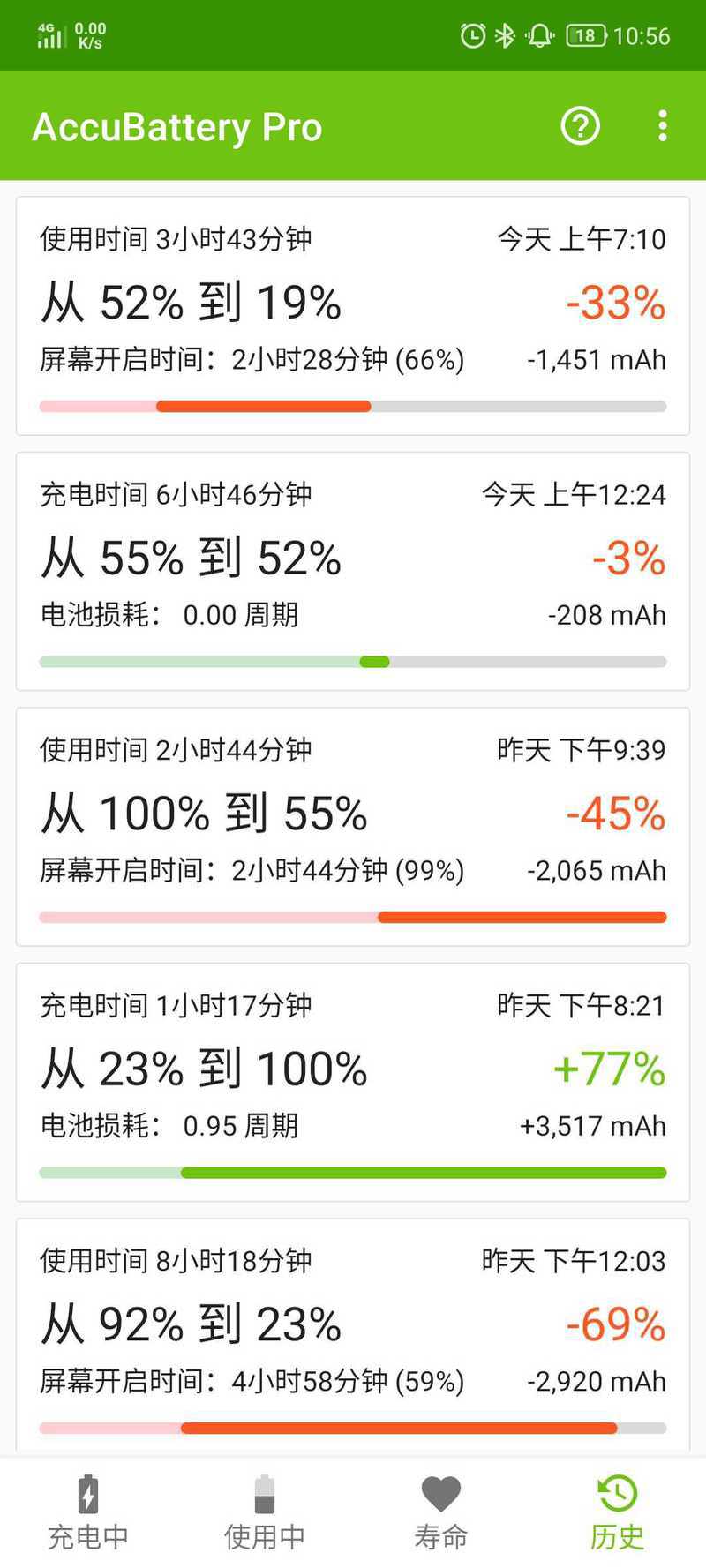This screenshot has height=1568, width=706.
Task: Select the 历史 tab
Action: point(618,1512)
